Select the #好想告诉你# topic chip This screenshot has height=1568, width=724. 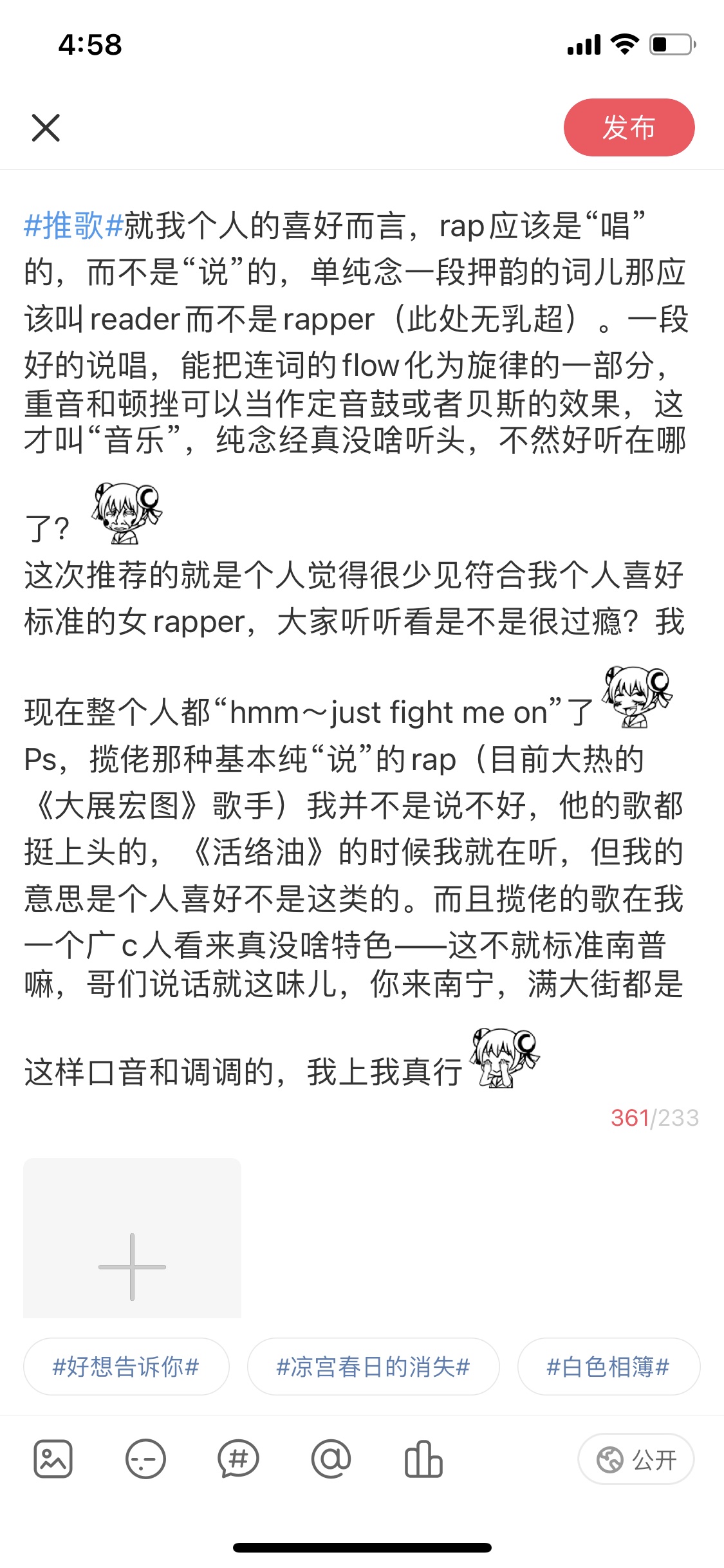pos(126,1366)
